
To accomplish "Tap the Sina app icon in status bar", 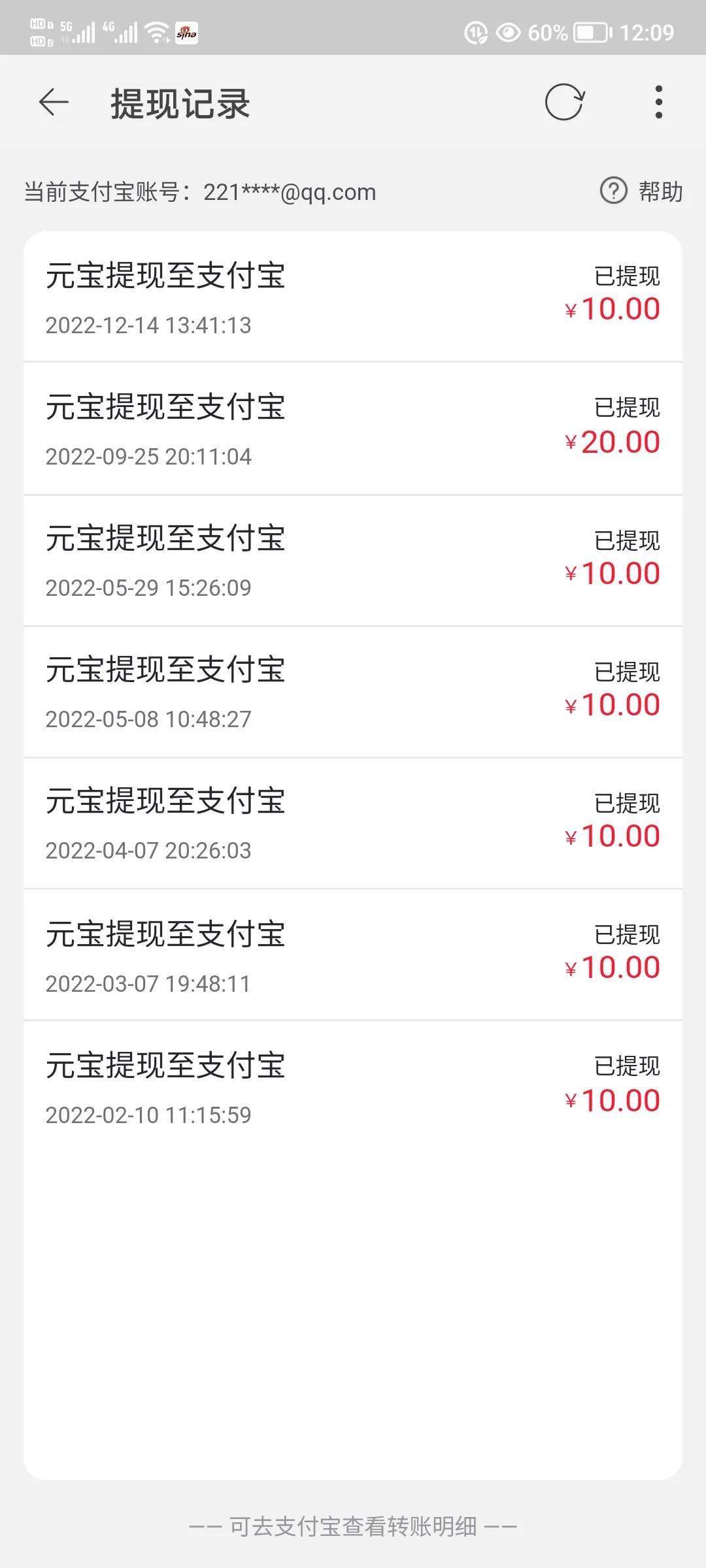I will click(188, 33).
